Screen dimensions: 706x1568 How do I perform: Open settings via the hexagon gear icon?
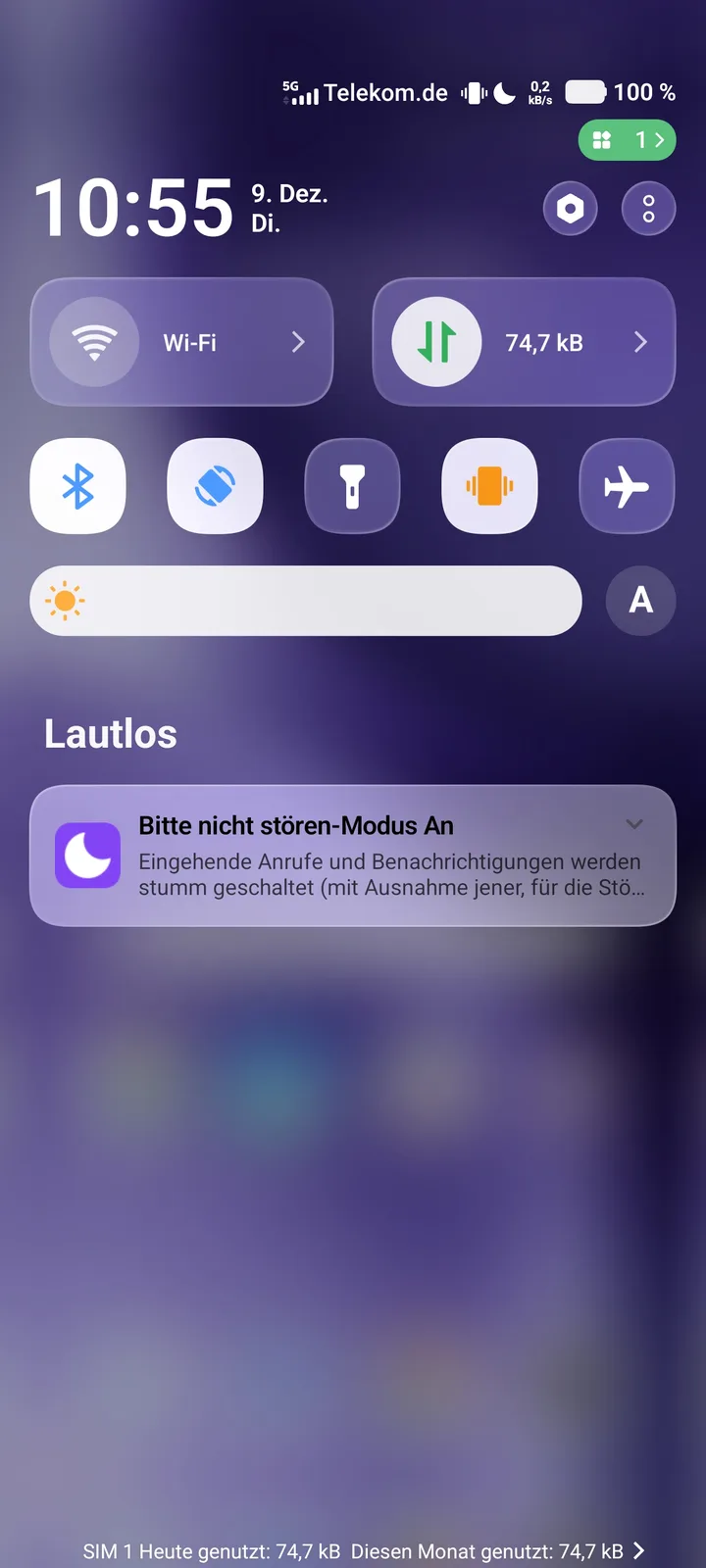point(570,209)
